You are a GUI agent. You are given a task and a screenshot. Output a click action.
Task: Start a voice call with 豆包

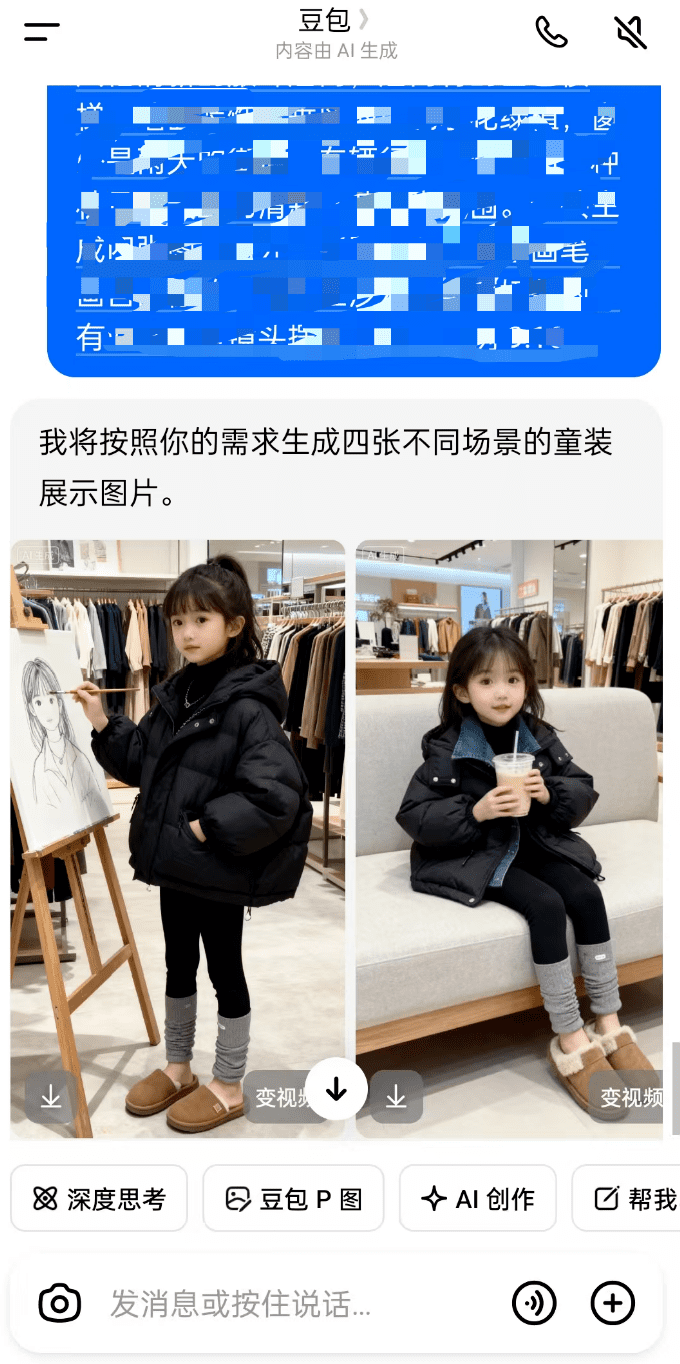point(551,32)
